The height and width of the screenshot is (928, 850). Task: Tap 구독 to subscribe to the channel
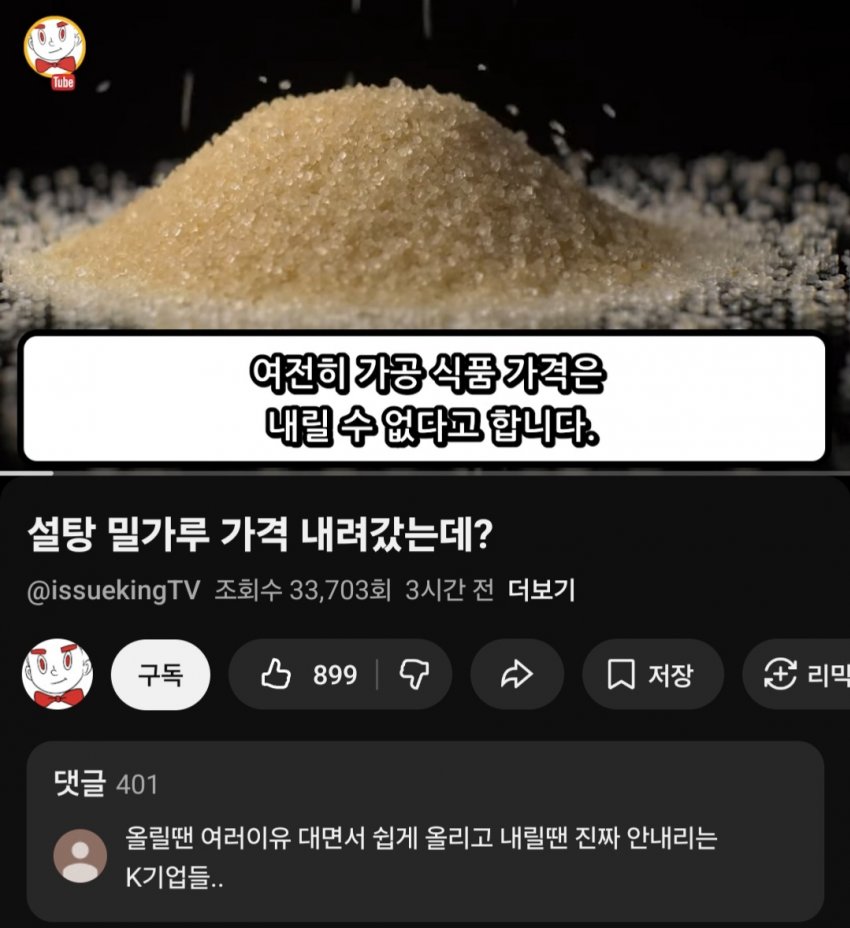[x=160, y=675]
